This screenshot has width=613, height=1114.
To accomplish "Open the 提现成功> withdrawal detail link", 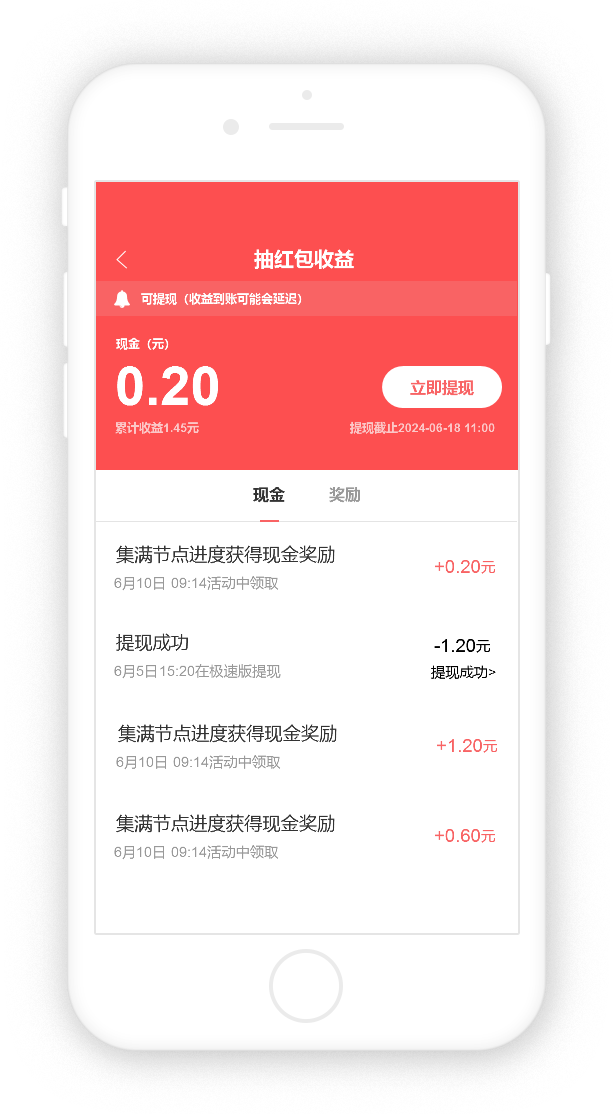I will [x=463, y=672].
